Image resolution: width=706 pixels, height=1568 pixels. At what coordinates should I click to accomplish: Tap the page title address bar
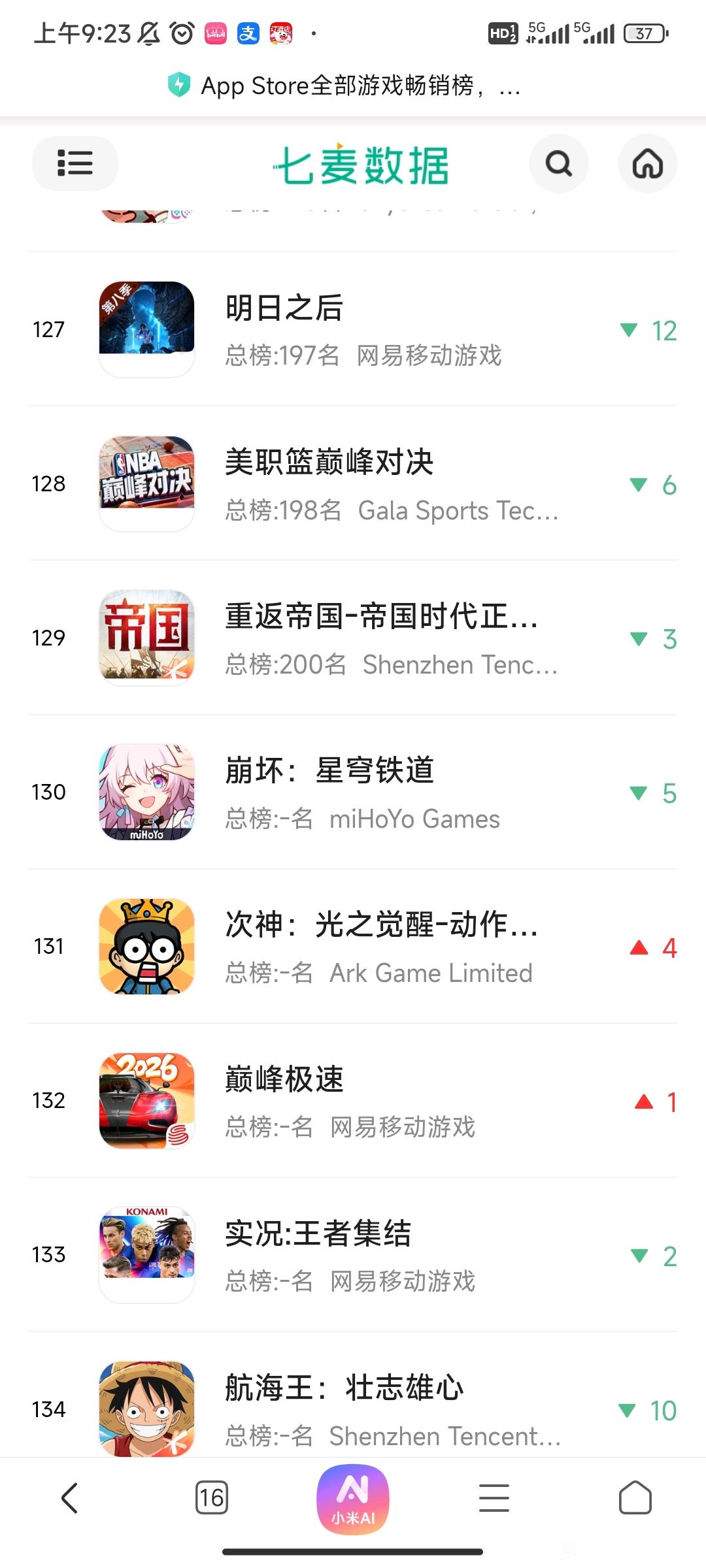353,86
